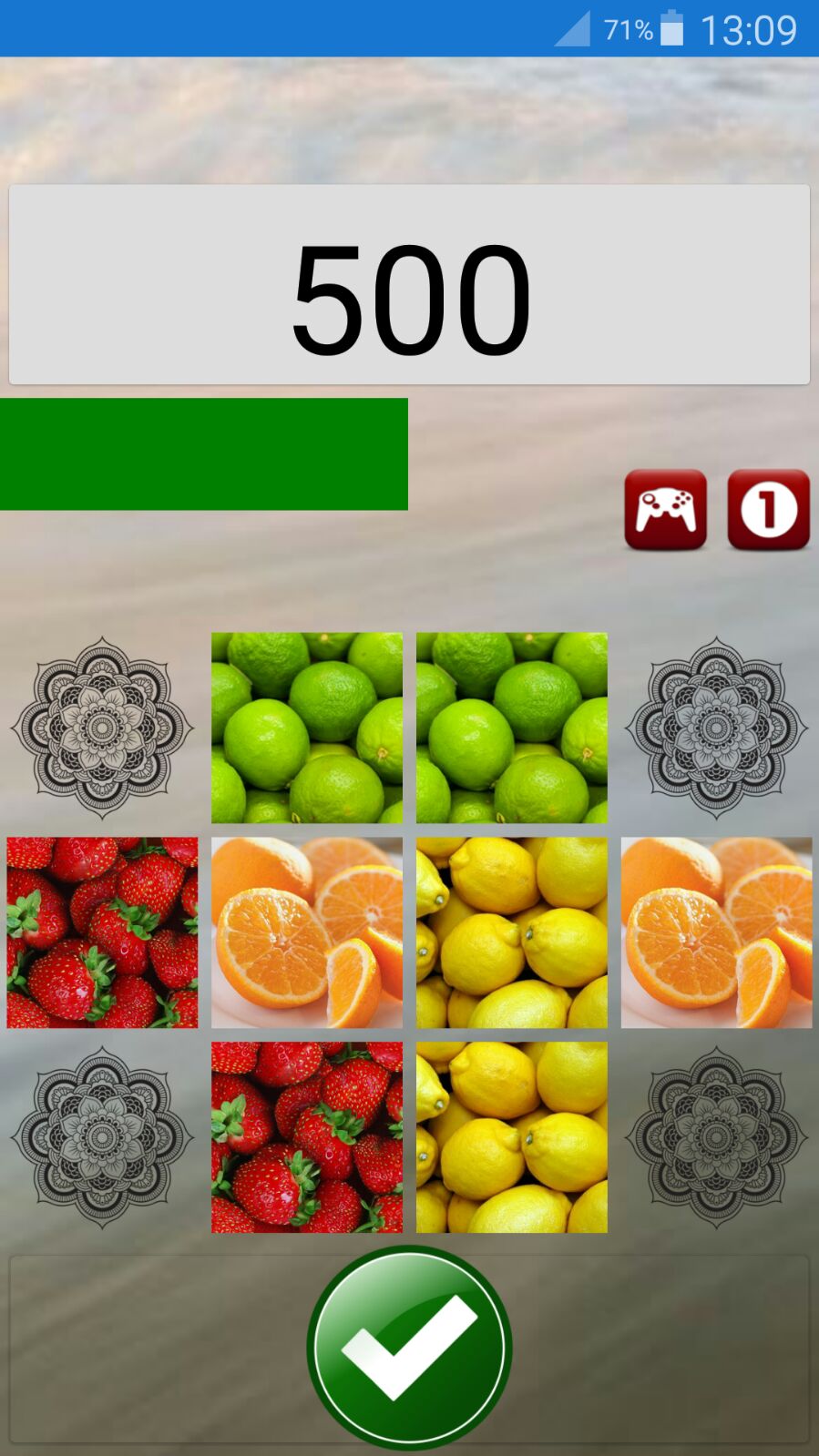The width and height of the screenshot is (819, 1456).
Task: Select the lime tile above the orange tile
Action: (x=307, y=728)
